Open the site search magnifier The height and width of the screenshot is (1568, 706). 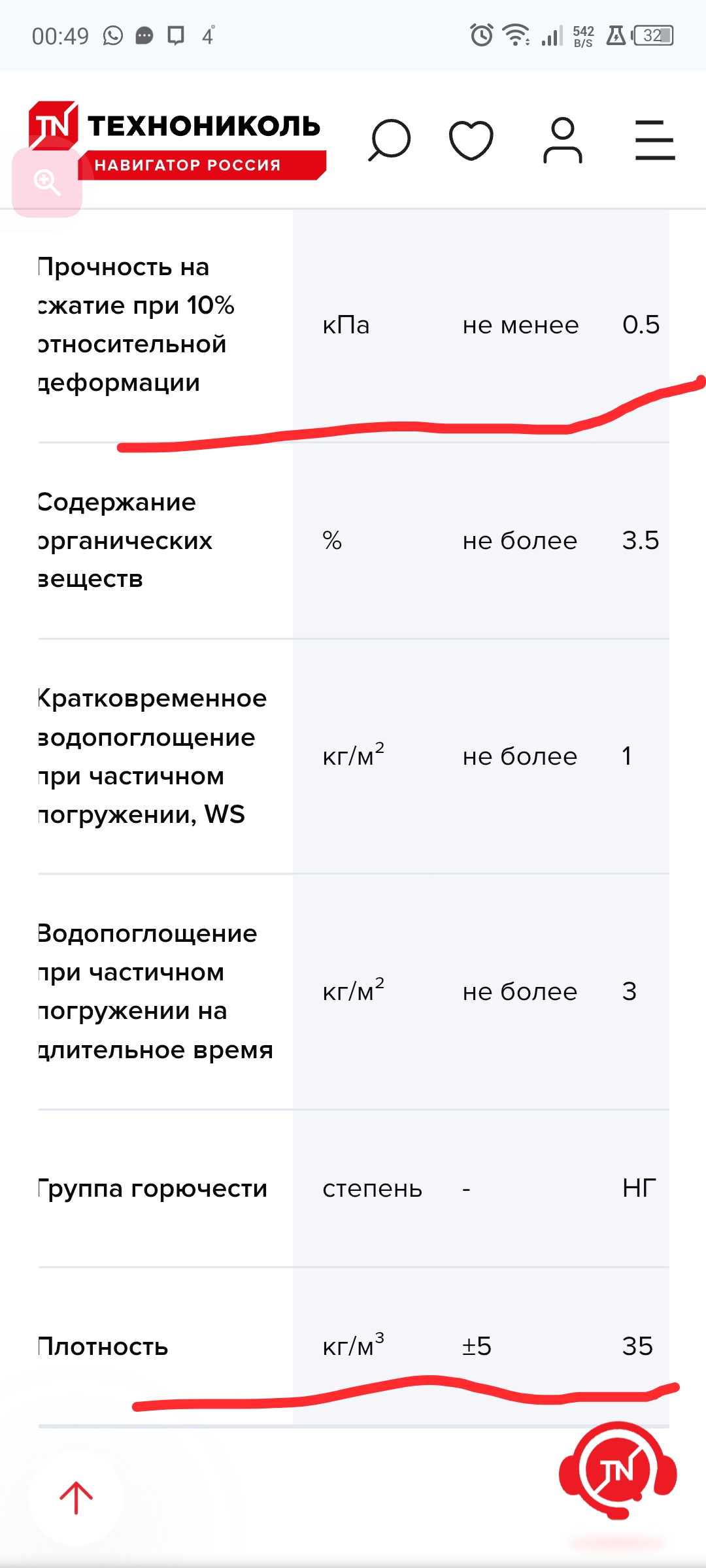pyautogui.click(x=390, y=139)
